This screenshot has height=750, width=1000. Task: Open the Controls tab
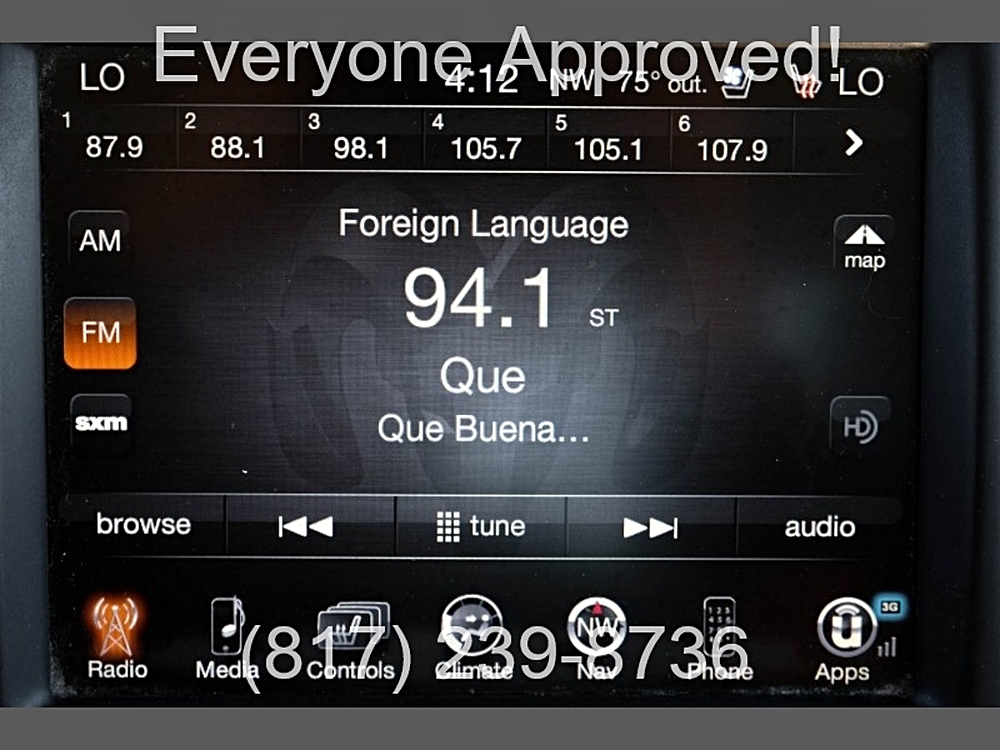(351, 640)
